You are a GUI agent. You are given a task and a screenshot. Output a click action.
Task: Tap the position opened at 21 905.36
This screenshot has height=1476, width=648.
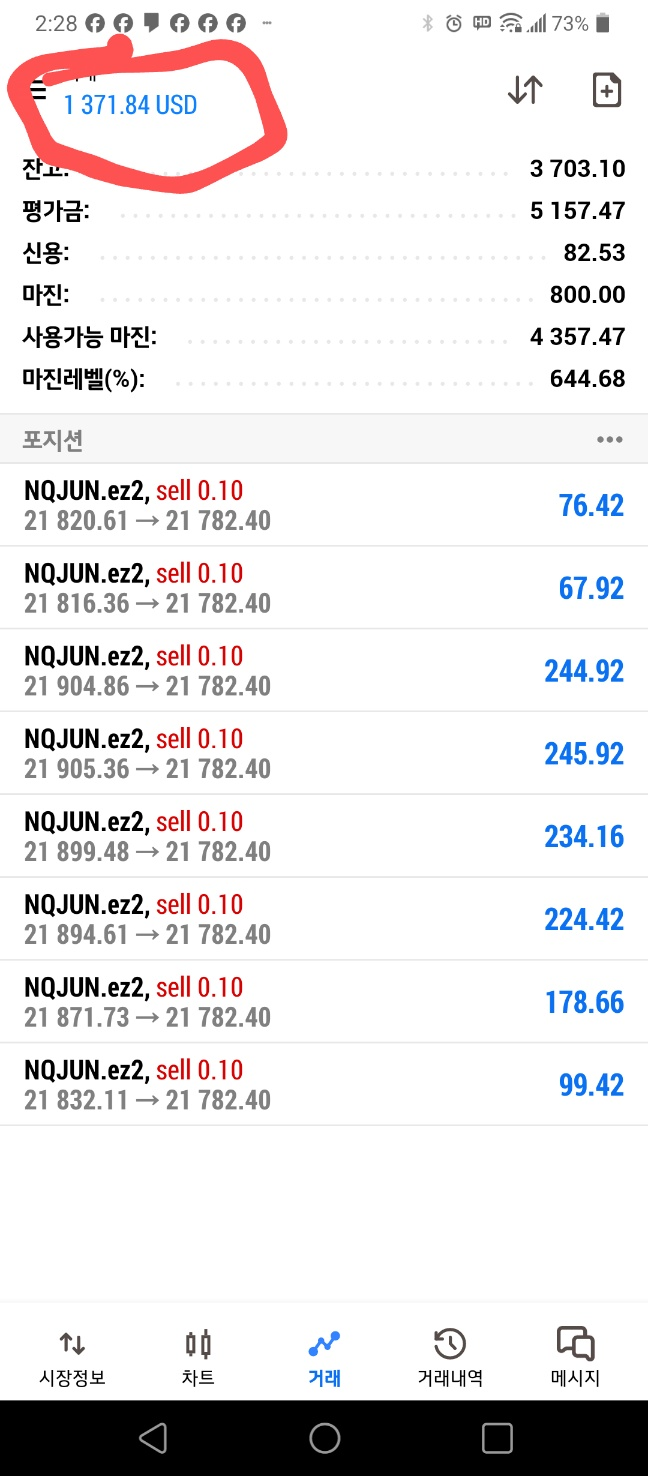tap(324, 754)
